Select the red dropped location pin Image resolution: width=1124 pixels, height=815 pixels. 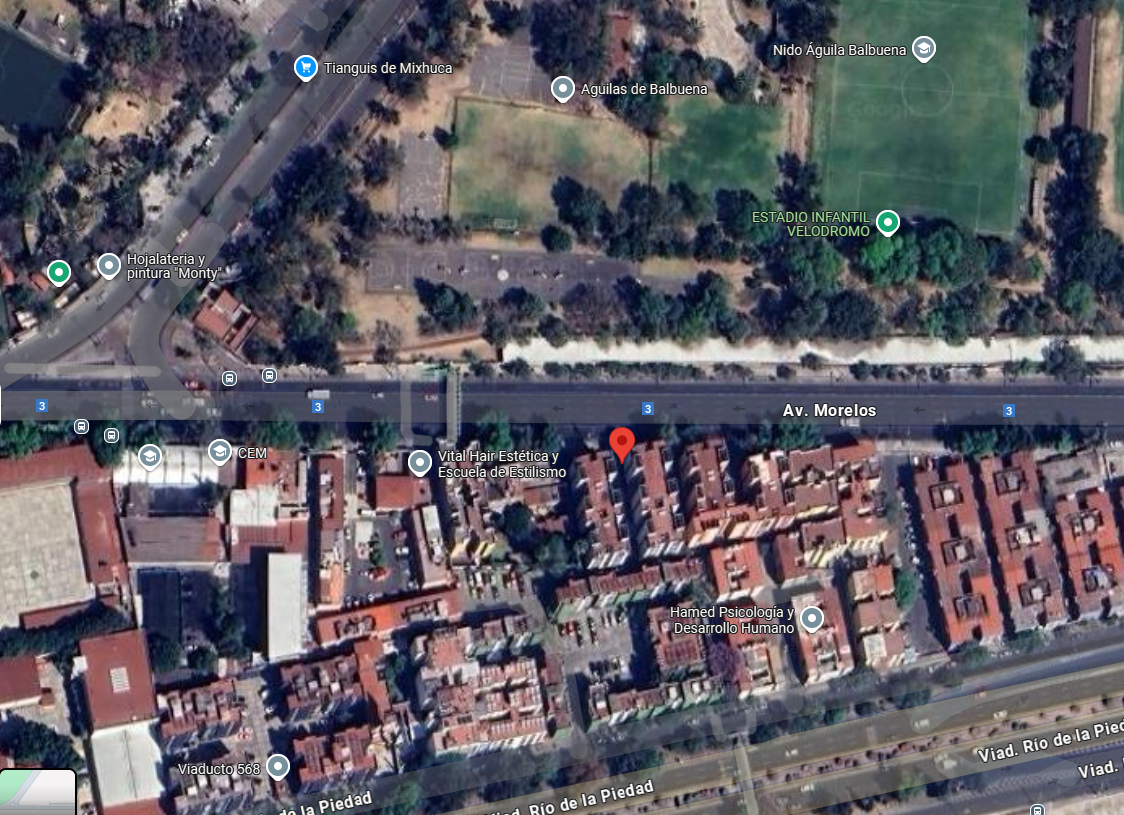[621, 444]
